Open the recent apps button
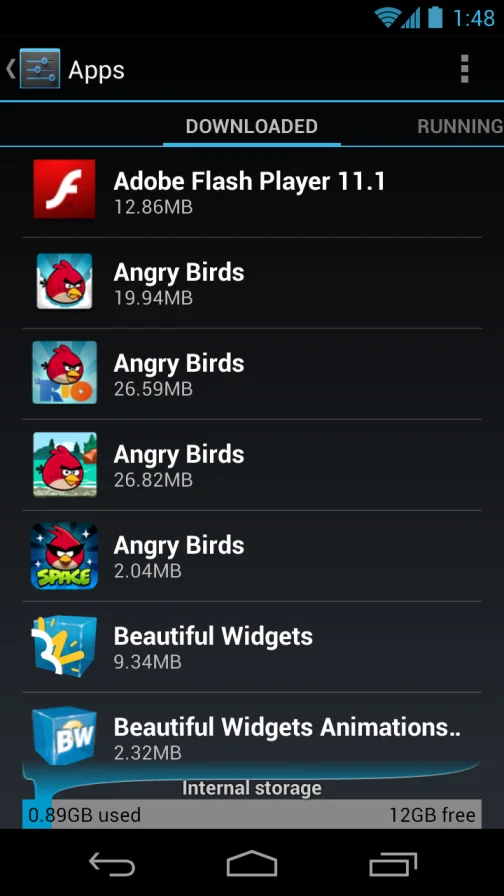The height and width of the screenshot is (896, 504). pos(392,863)
